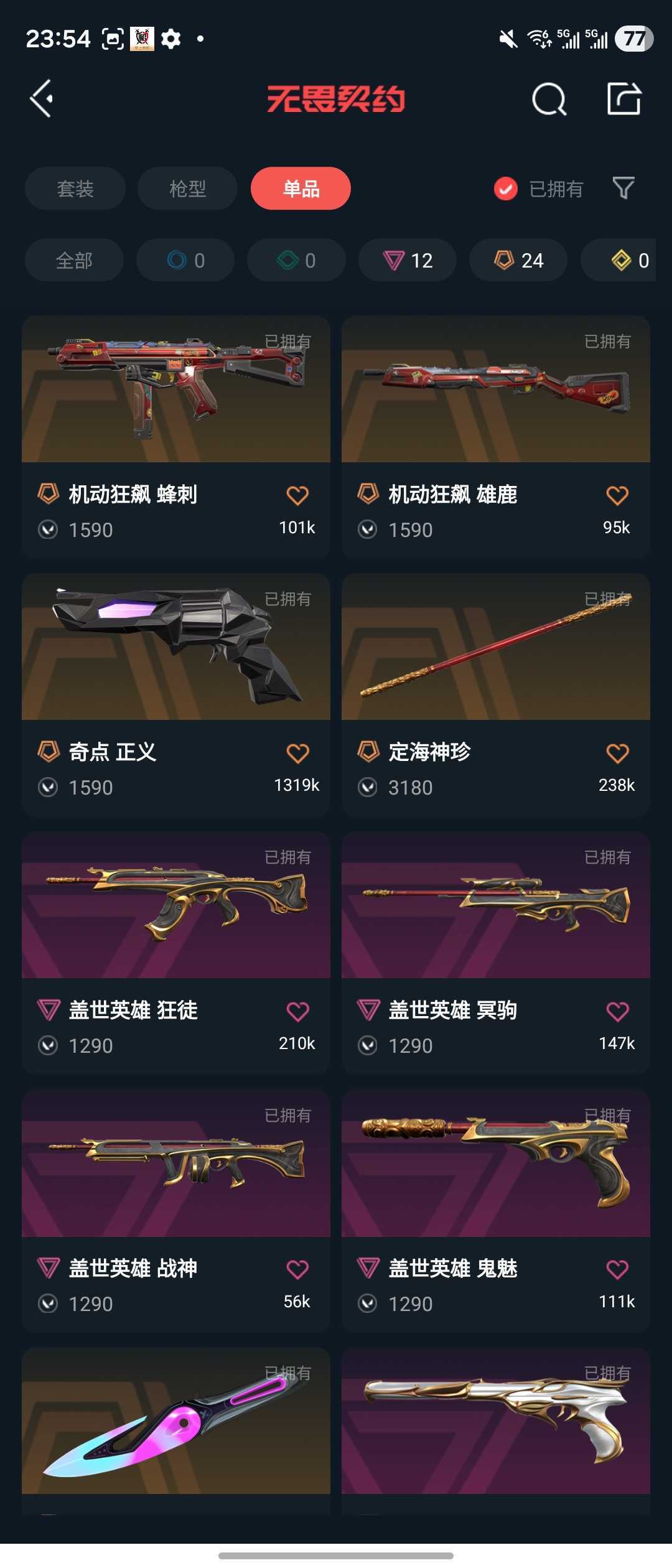Select the 全部 filter option
The image size is (672, 1568).
pyautogui.click(x=74, y=260)
